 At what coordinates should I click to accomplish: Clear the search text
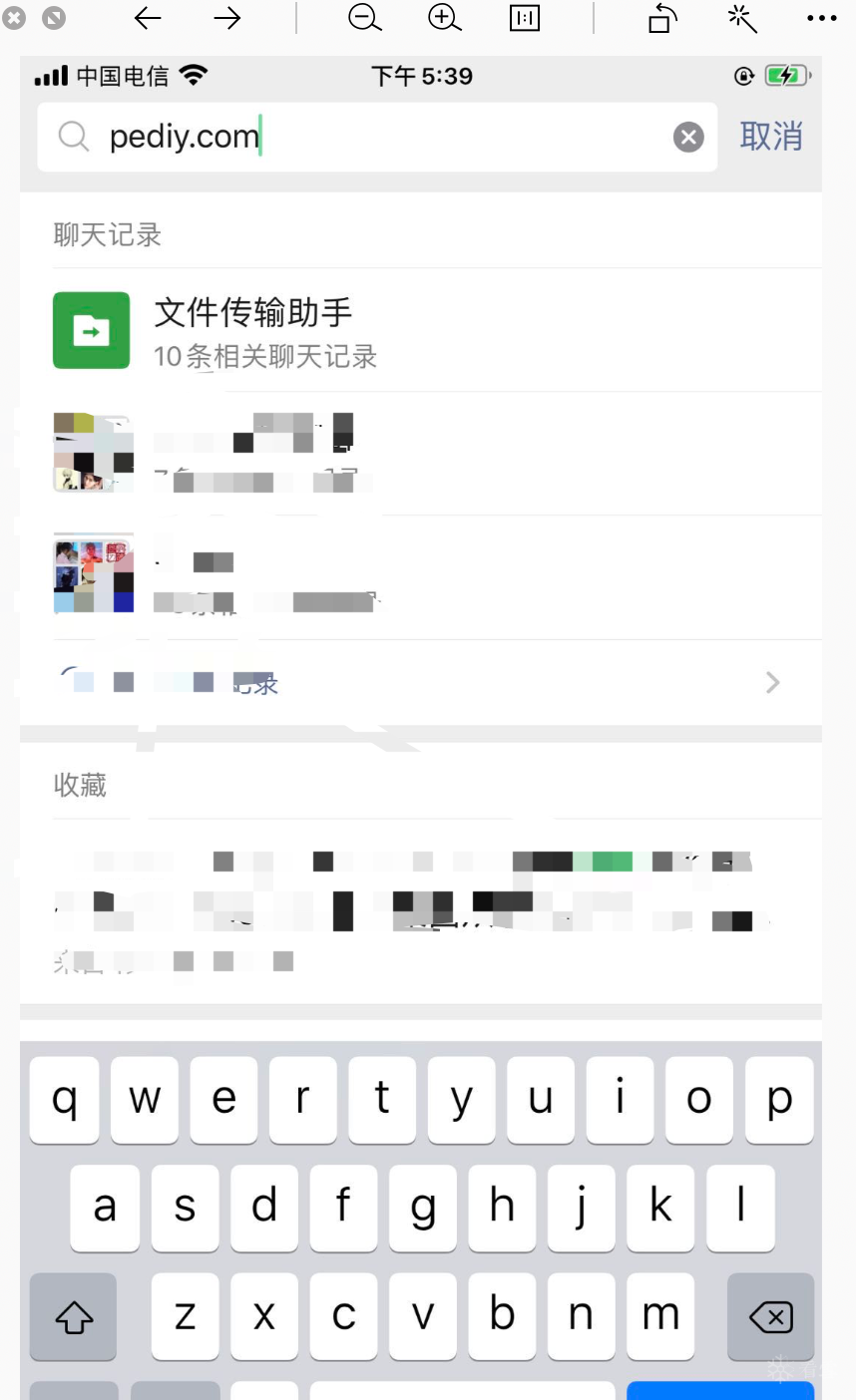click(x=688, y=137)
